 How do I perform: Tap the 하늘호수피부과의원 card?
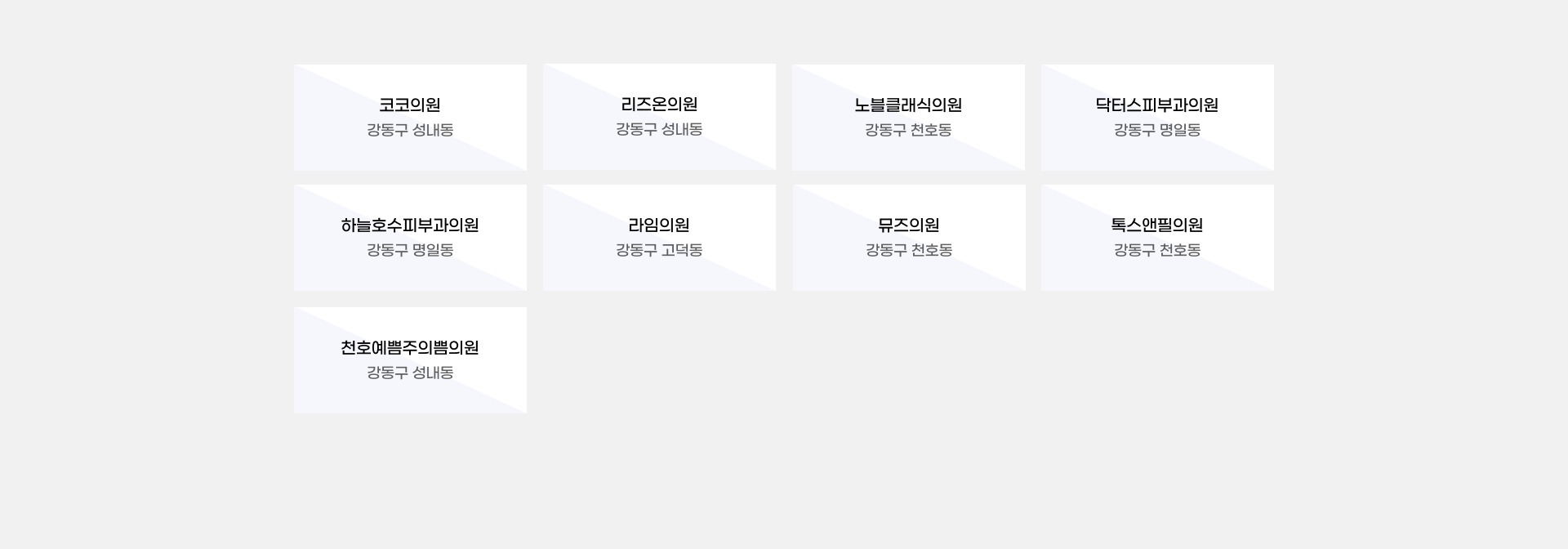(x=410, y=237)
